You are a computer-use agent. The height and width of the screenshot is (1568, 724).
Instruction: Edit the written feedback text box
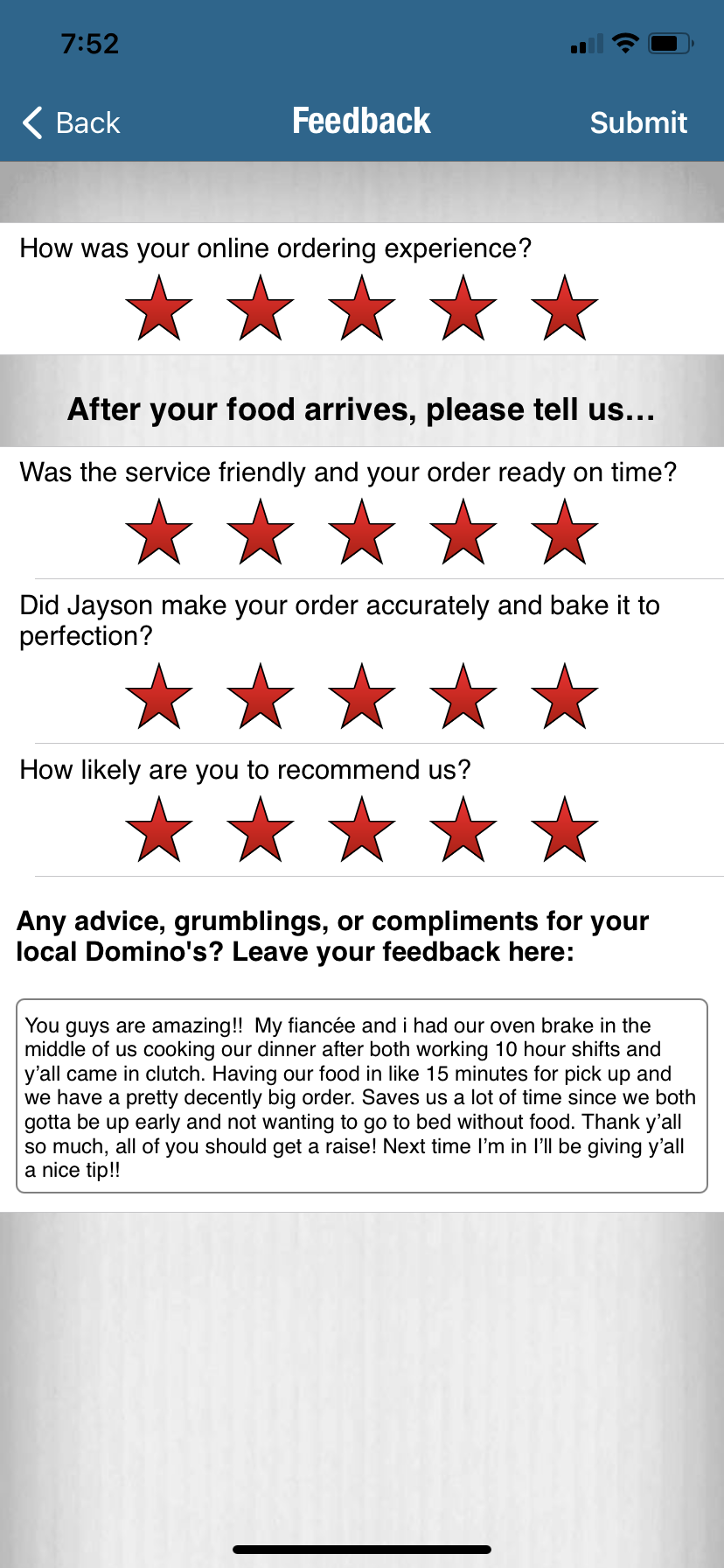click(362, 1095)
